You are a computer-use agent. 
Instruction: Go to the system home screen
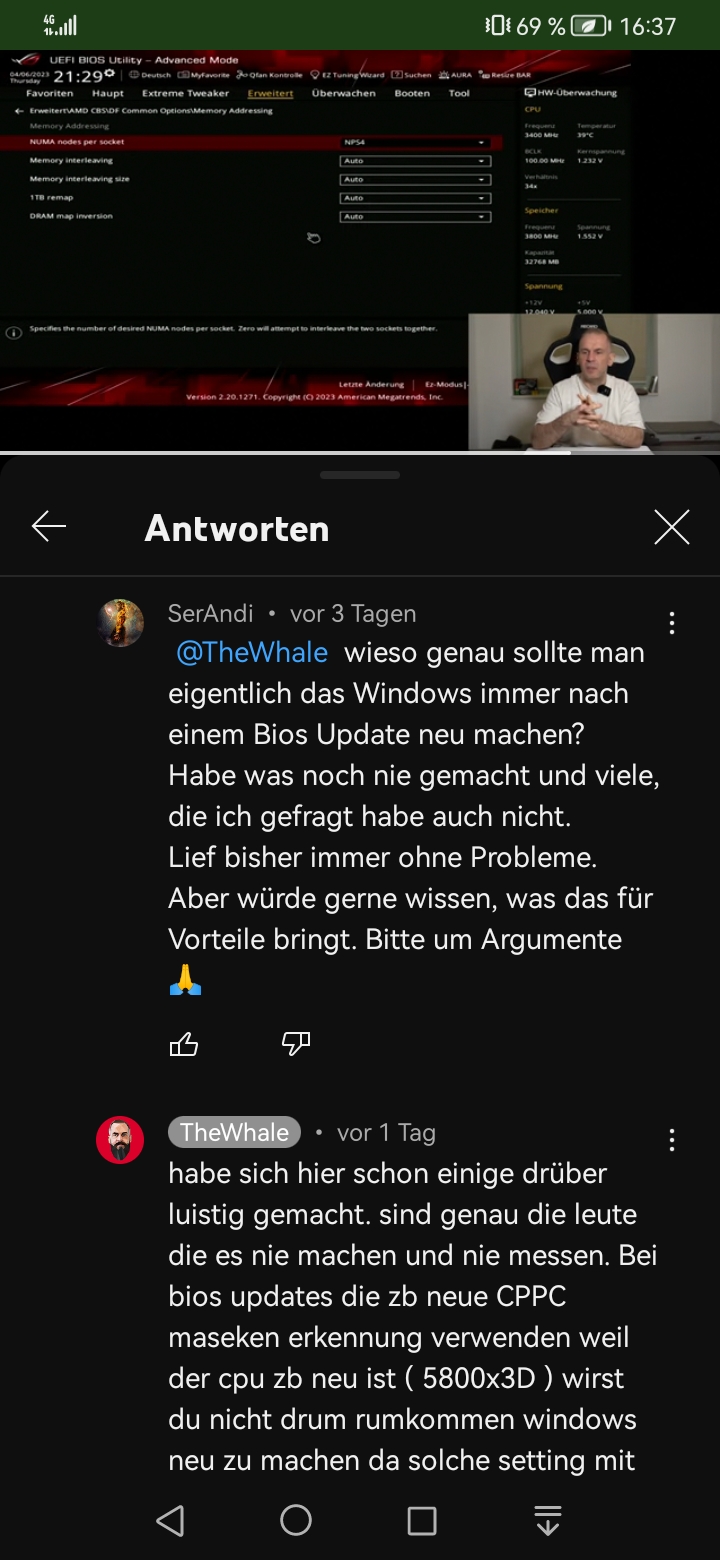296,1520
